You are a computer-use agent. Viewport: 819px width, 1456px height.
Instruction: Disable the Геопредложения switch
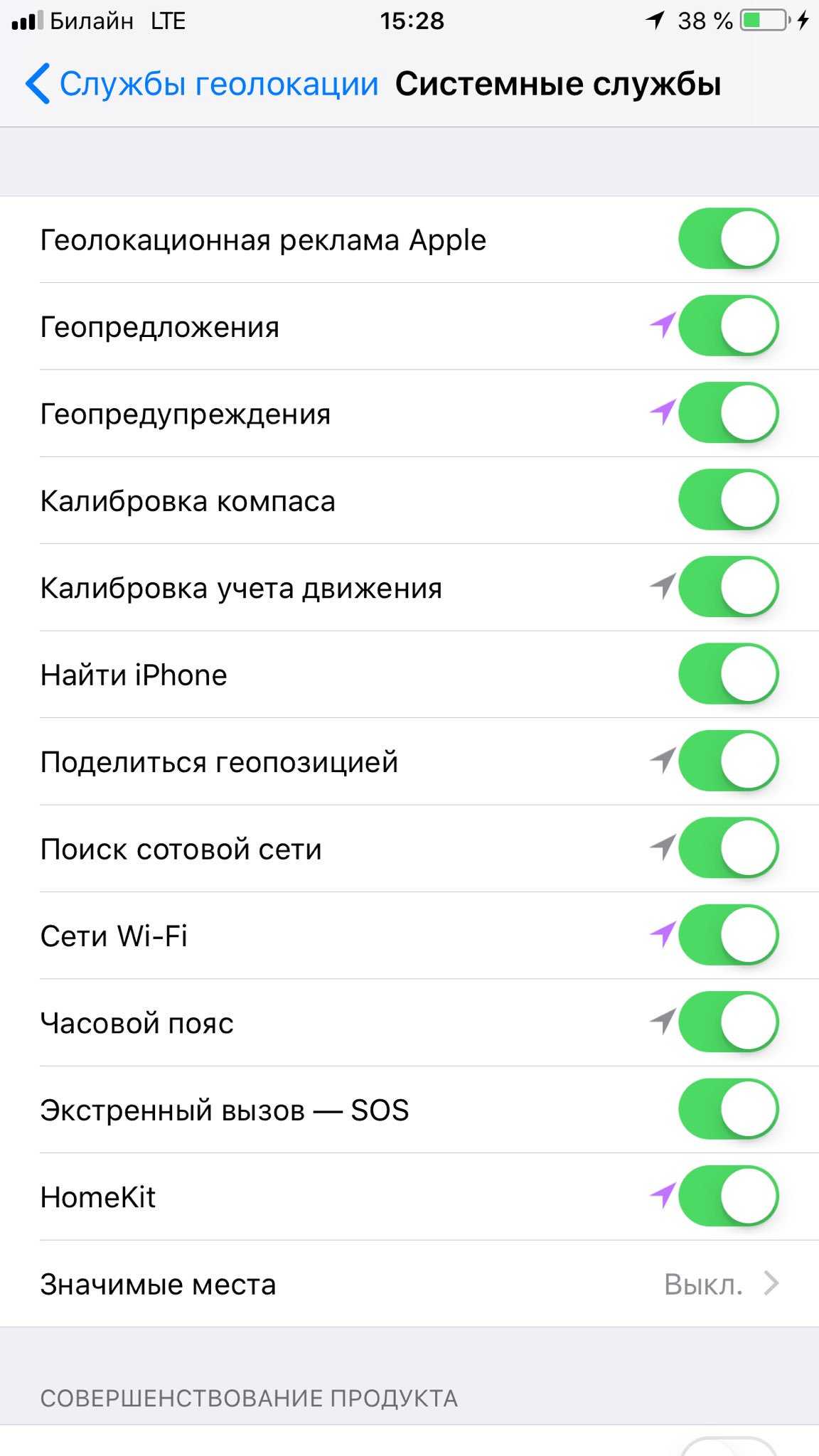tap(728, 326)
